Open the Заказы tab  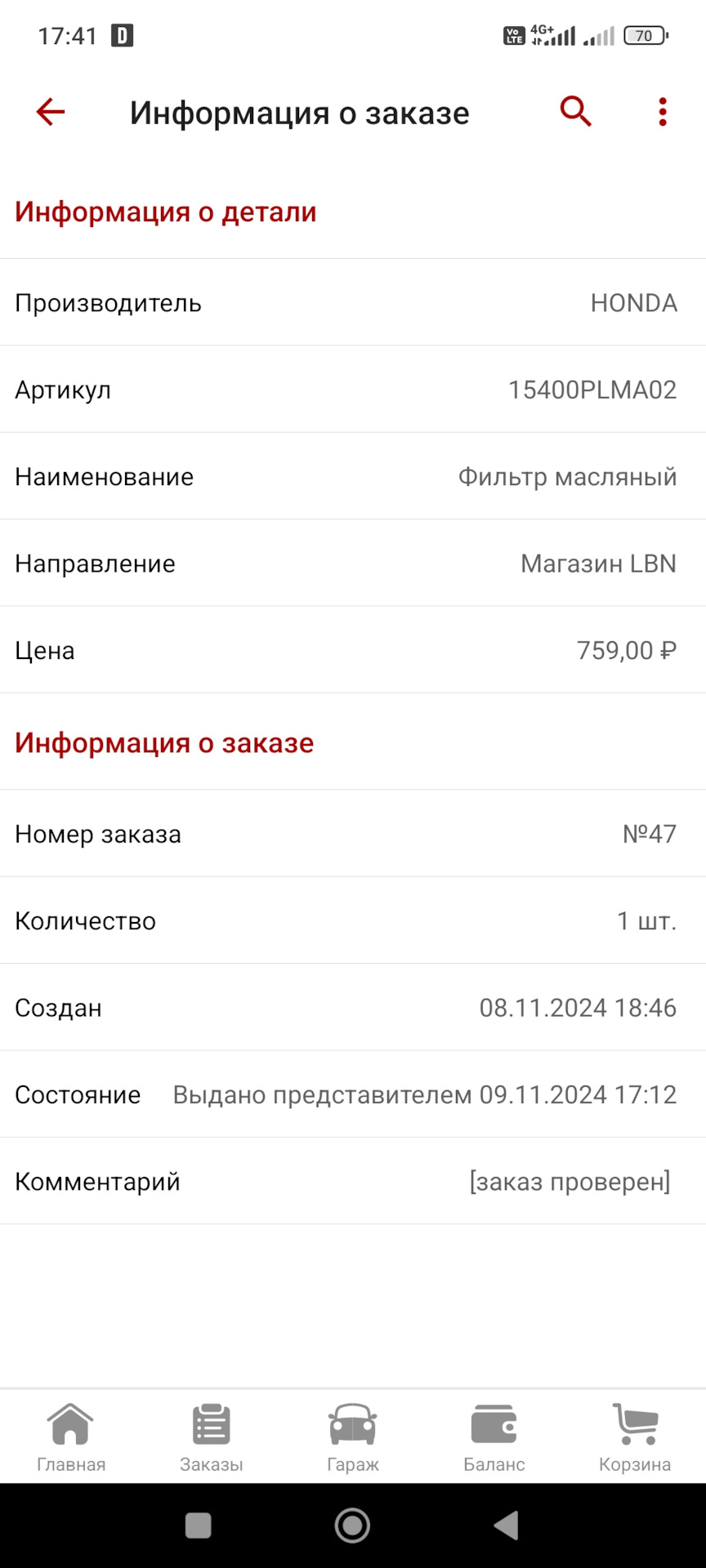click(212, 1437)
